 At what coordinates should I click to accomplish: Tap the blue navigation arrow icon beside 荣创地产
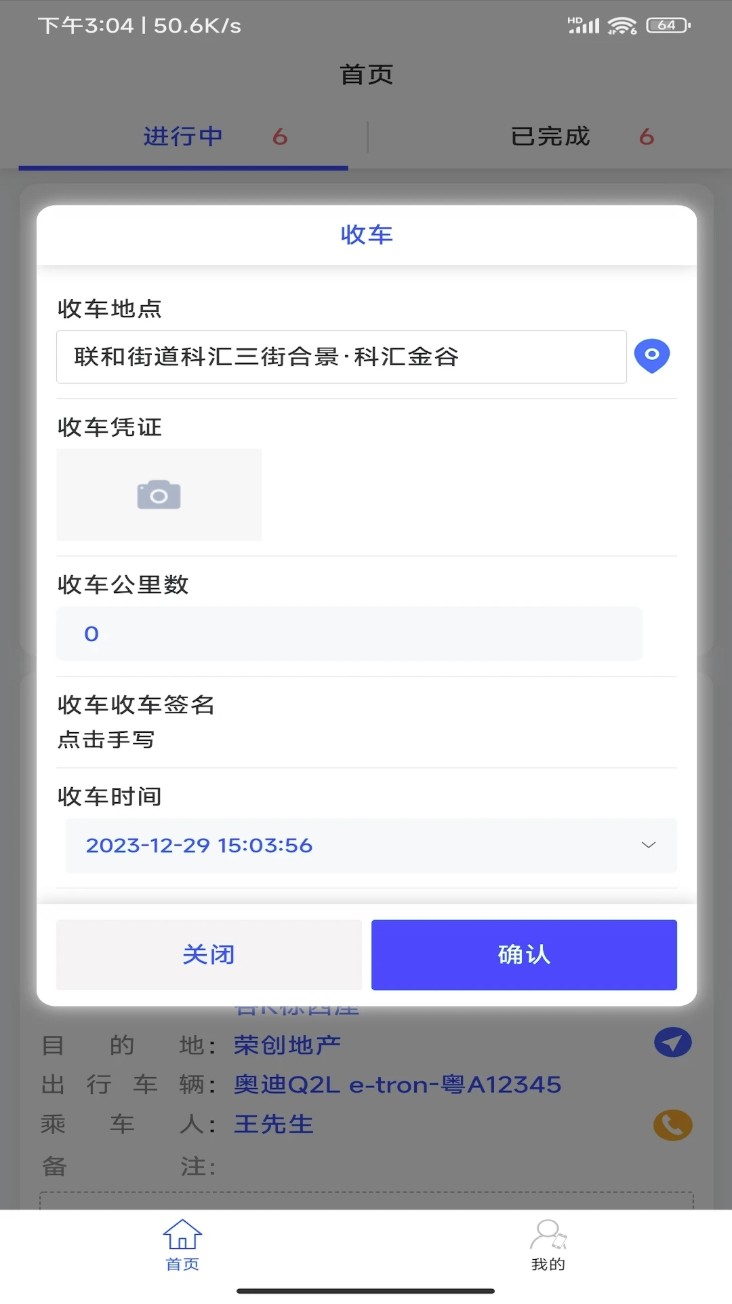coord(672,1042)
